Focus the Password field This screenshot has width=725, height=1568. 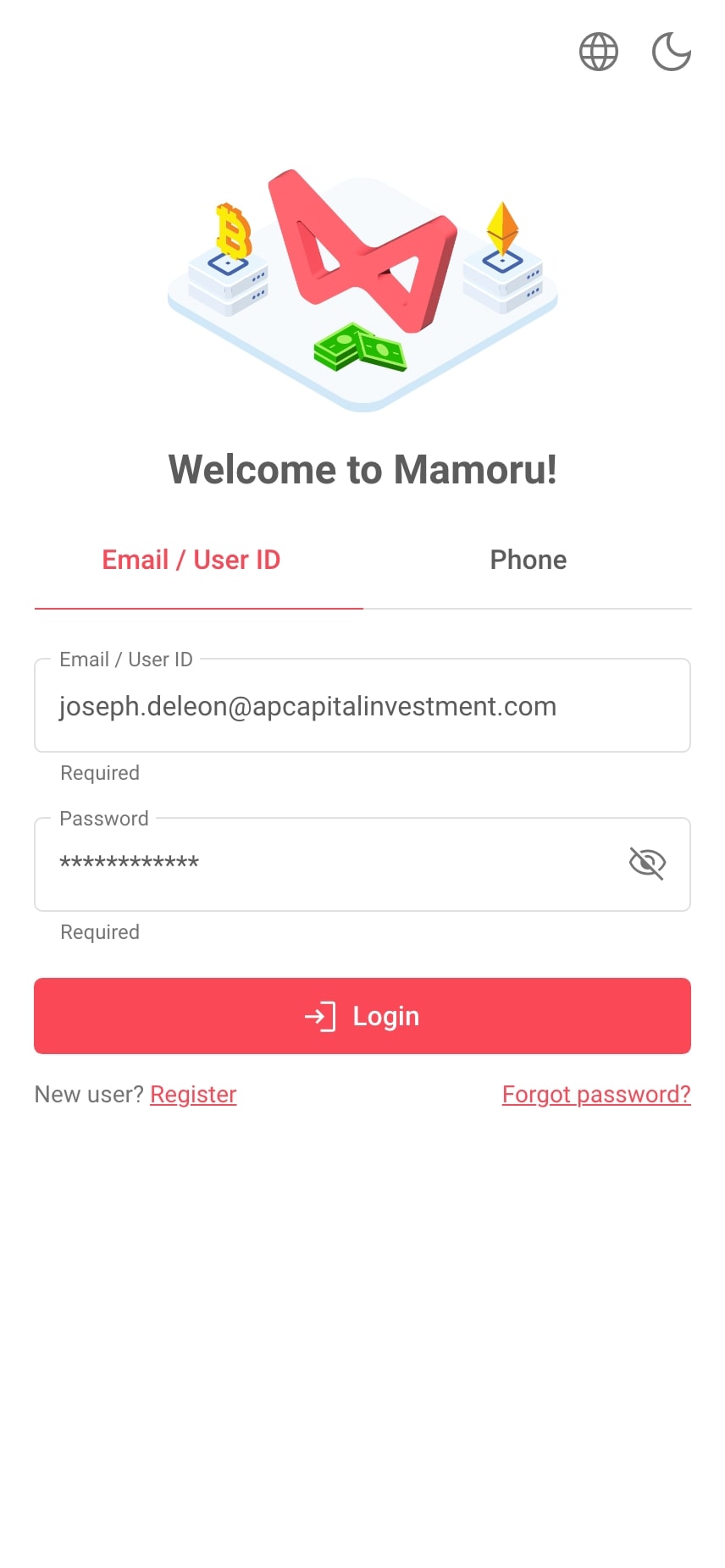point(322,864)
